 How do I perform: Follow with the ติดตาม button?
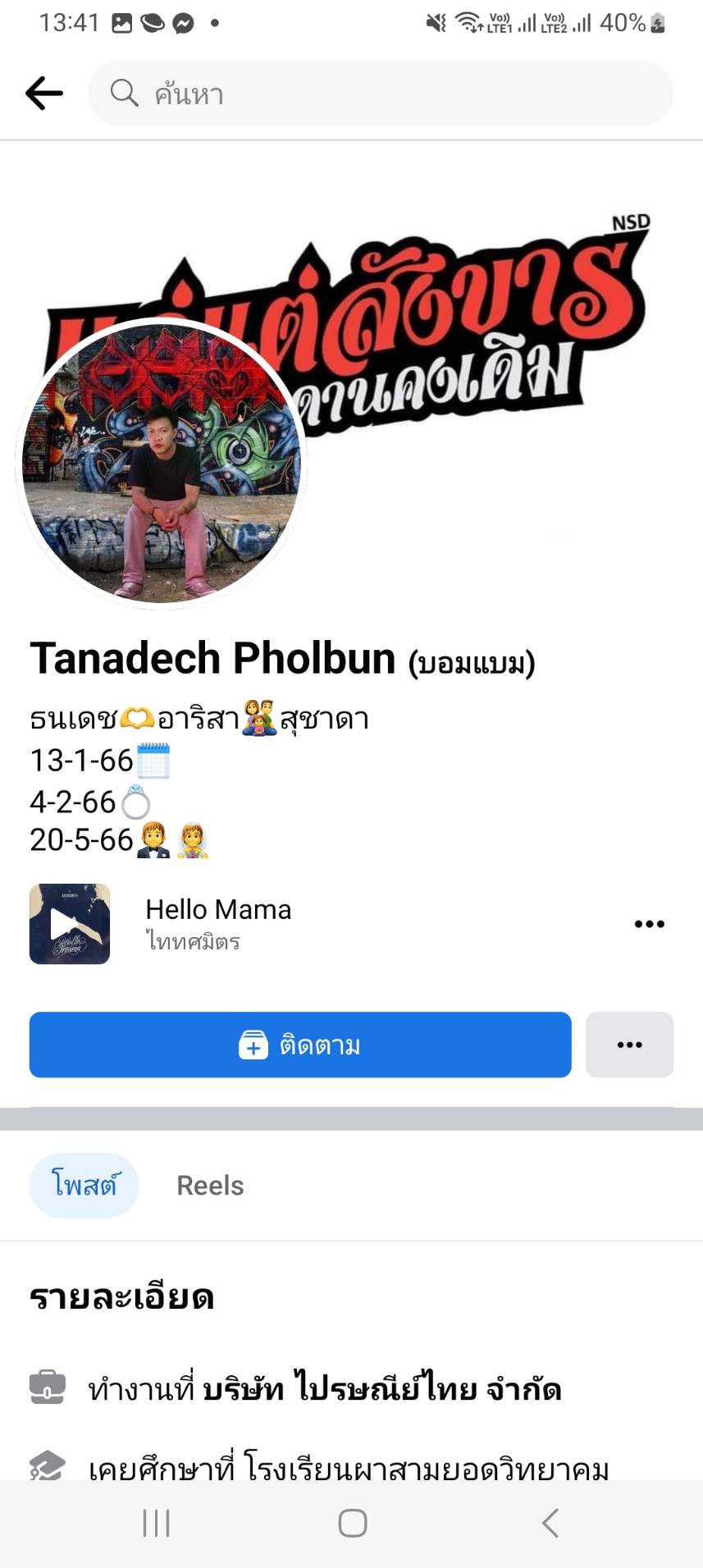coord(300,1045)
